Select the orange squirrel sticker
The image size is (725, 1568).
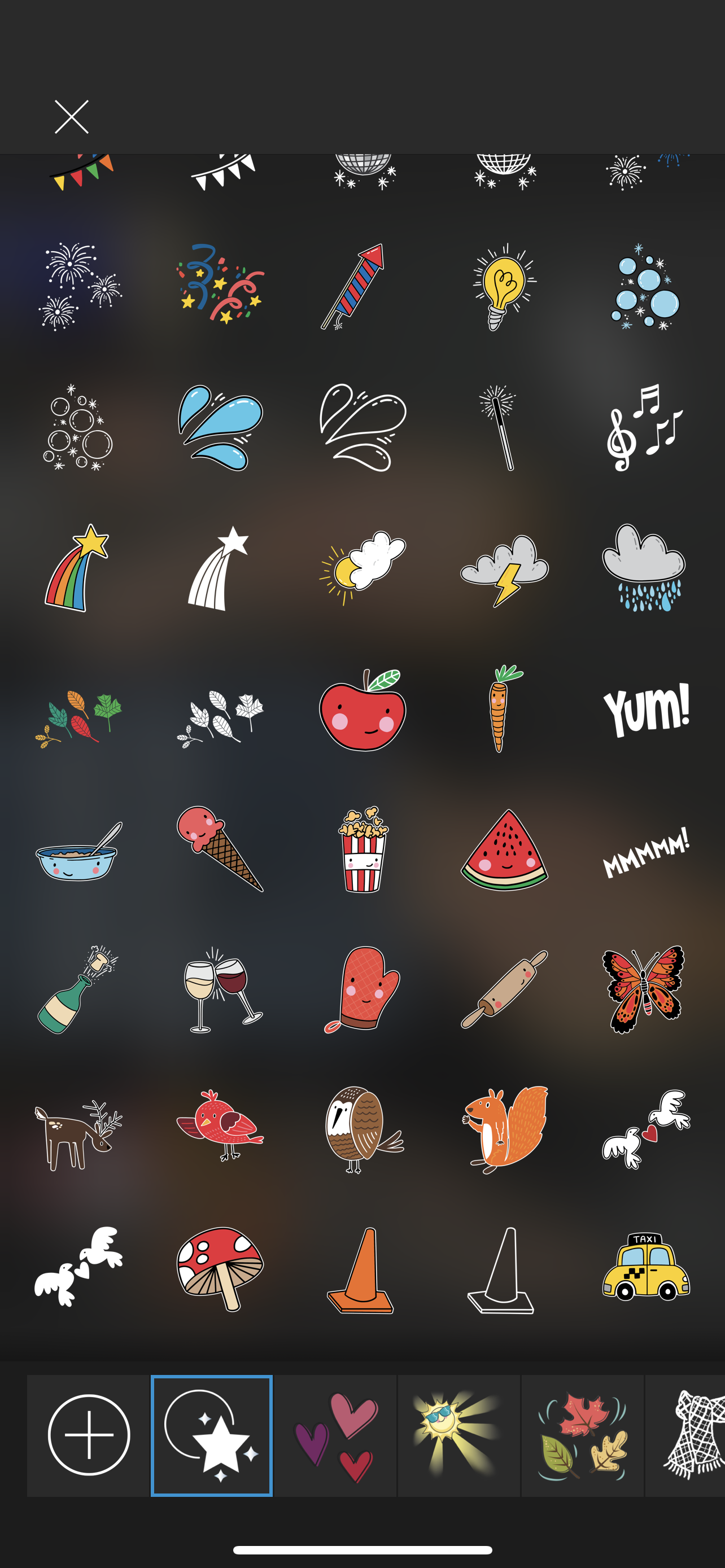pos(504,1130)
